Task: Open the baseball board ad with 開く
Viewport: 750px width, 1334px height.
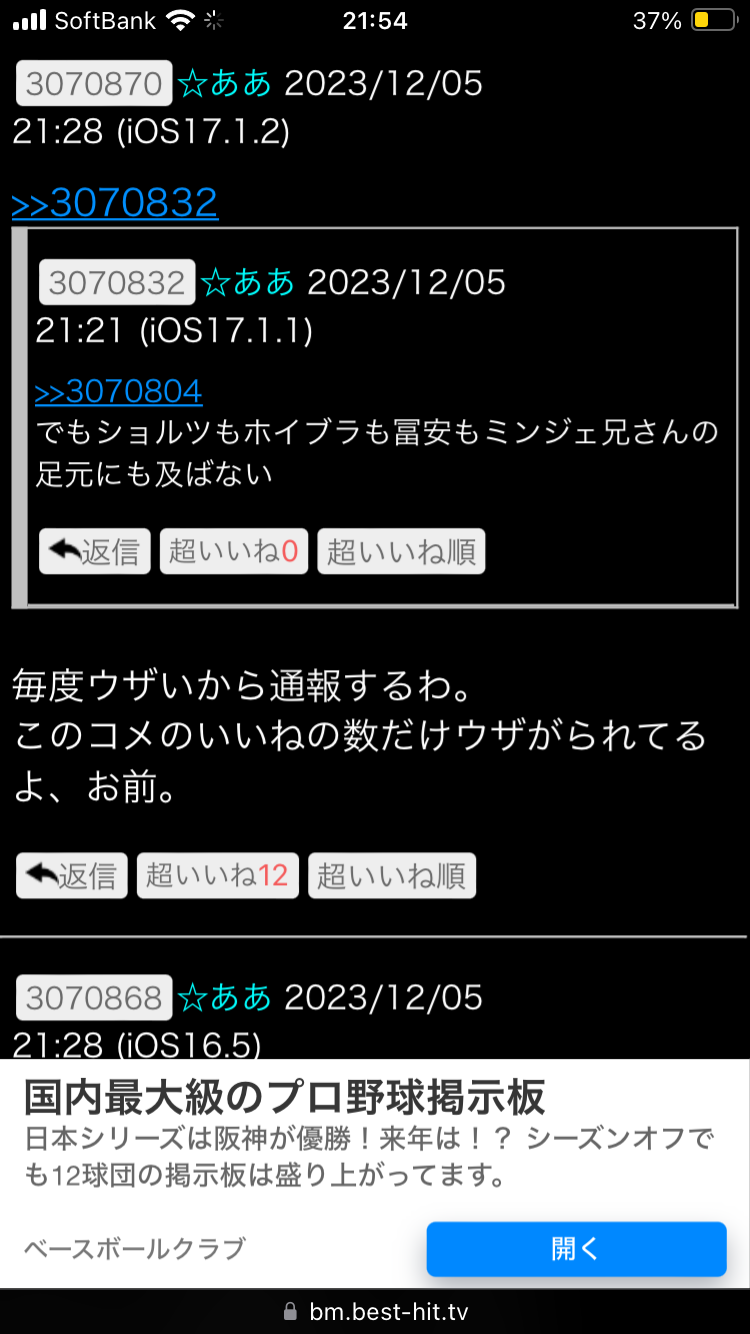Action: [x=576, y=1249]
